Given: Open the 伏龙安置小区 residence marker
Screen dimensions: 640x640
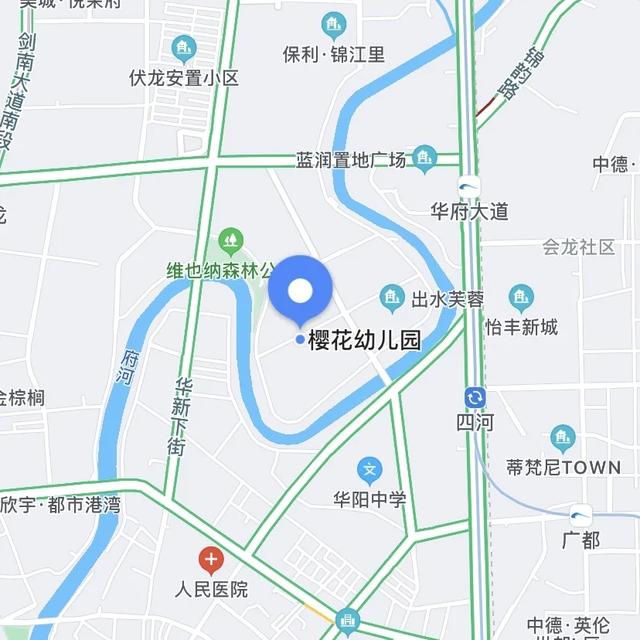Looking at the screenshot, I should [184, 46].
